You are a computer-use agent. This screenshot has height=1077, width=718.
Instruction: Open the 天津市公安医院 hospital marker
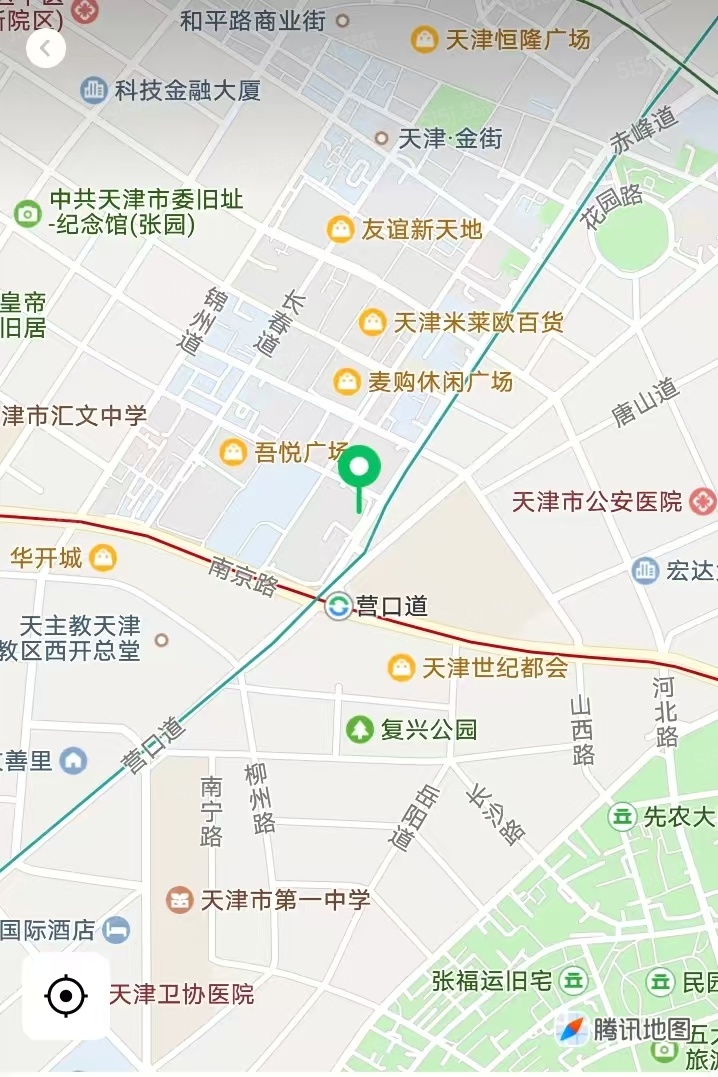(702, 501)
